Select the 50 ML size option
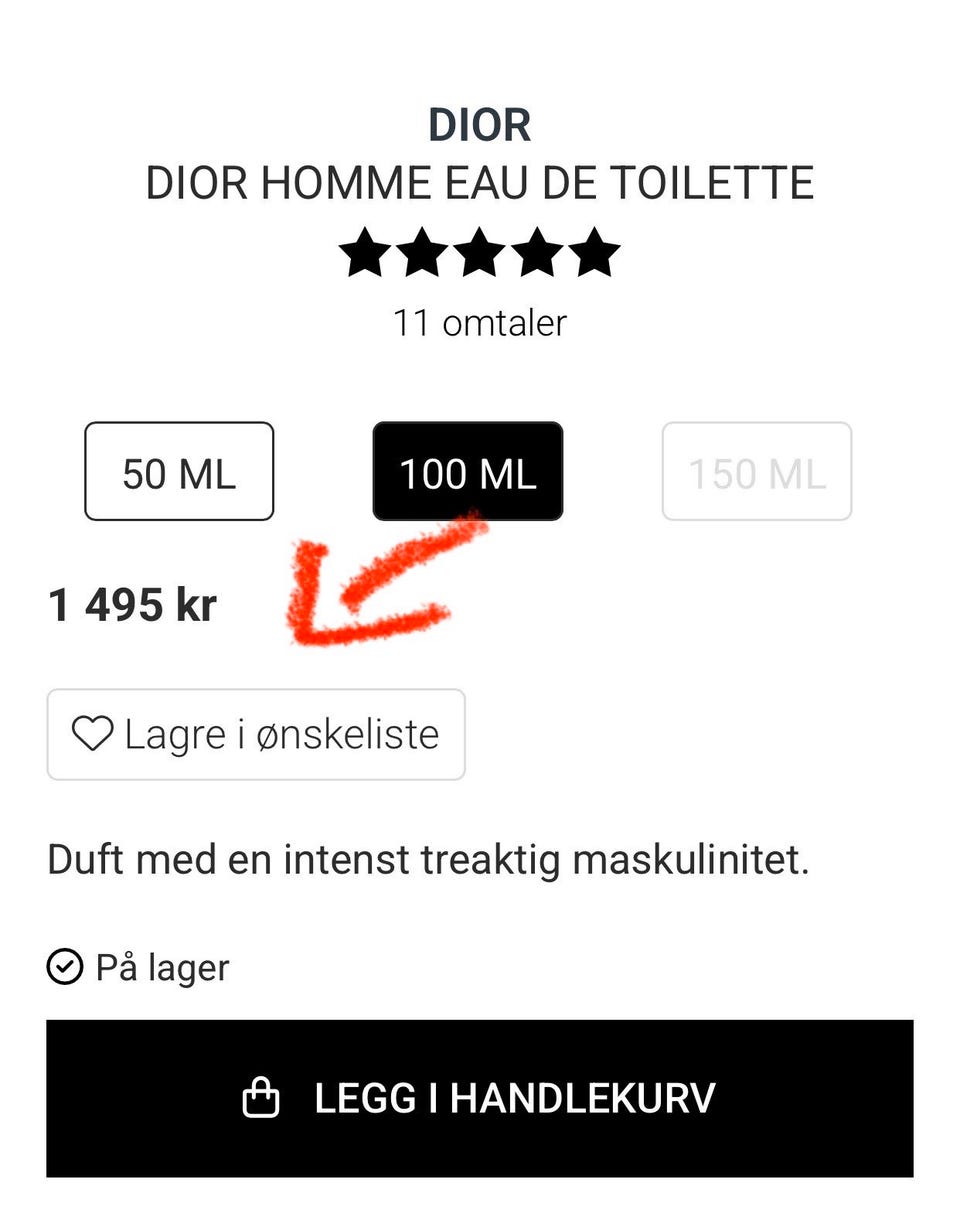960x1227 pixels. (x=178, y=471)
